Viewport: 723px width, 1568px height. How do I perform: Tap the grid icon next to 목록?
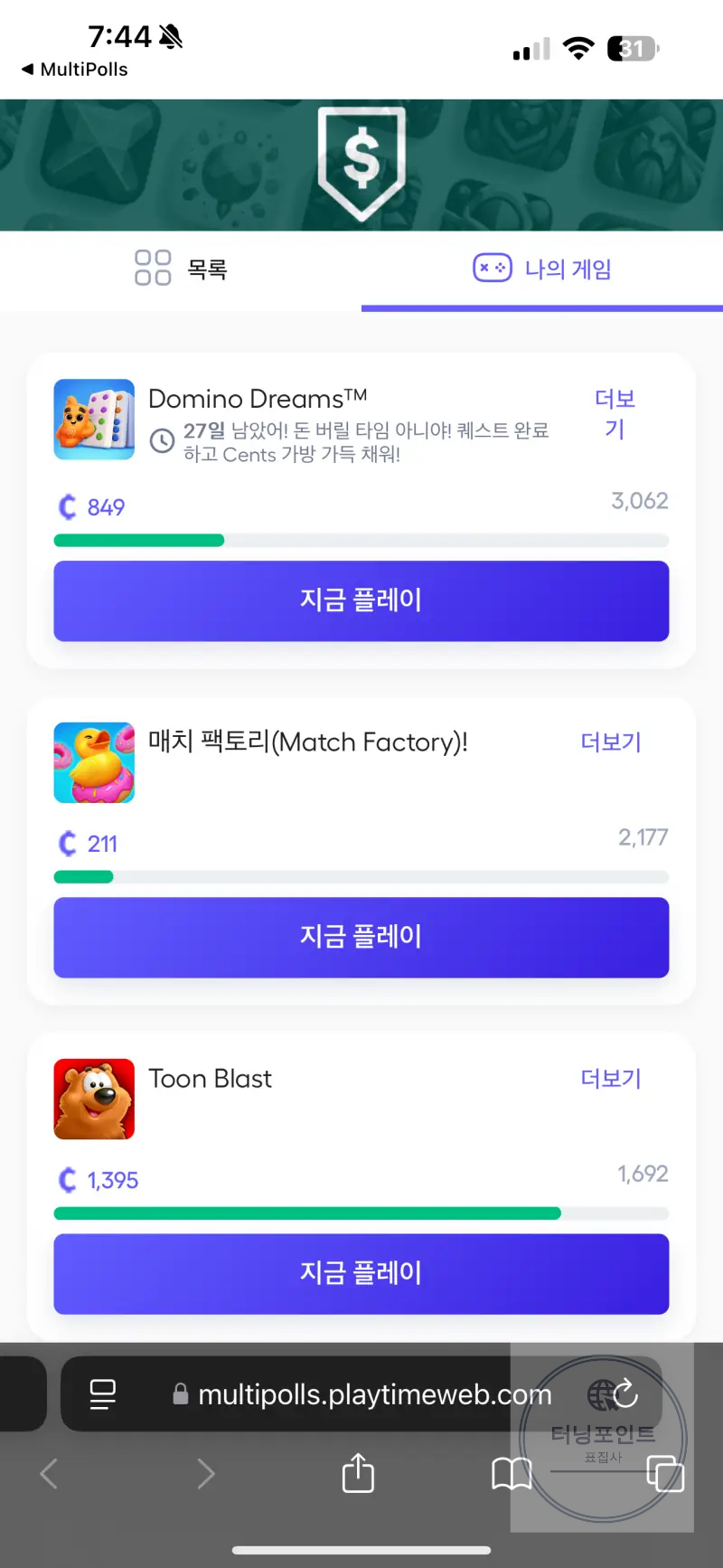click(x=152, y=268)
